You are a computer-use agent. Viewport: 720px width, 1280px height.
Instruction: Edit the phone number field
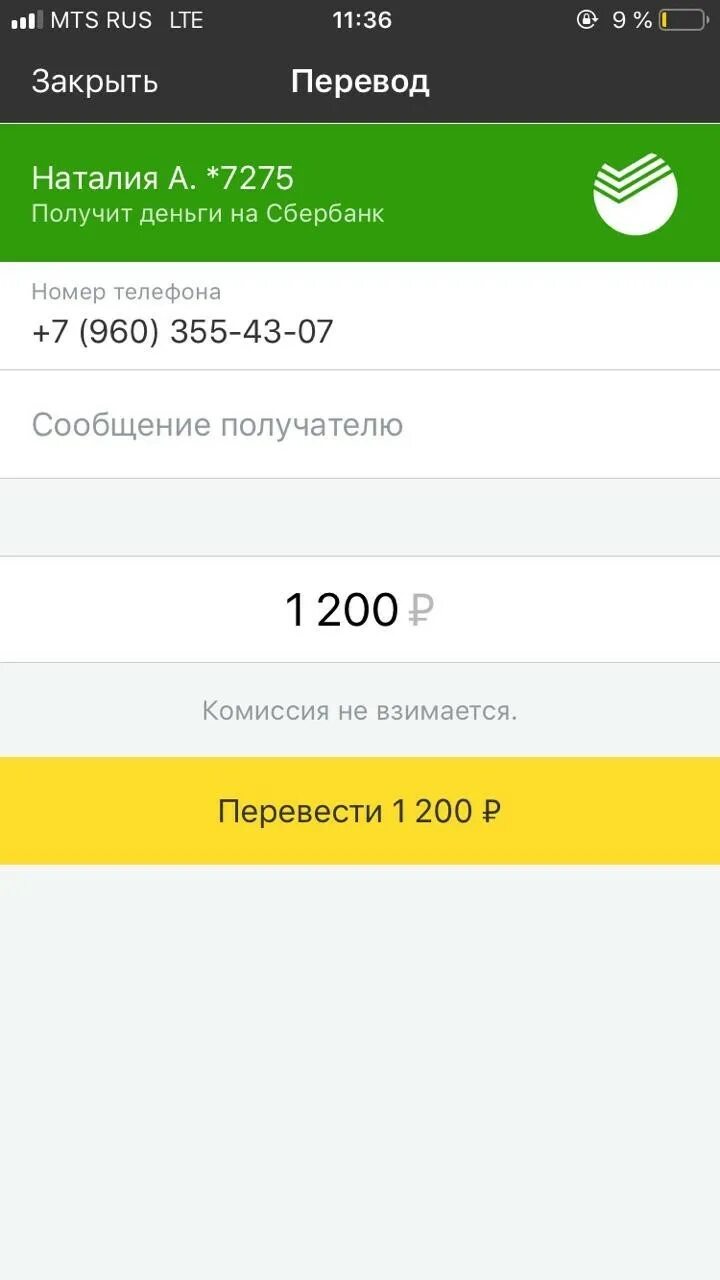click(x=360, y=316)
